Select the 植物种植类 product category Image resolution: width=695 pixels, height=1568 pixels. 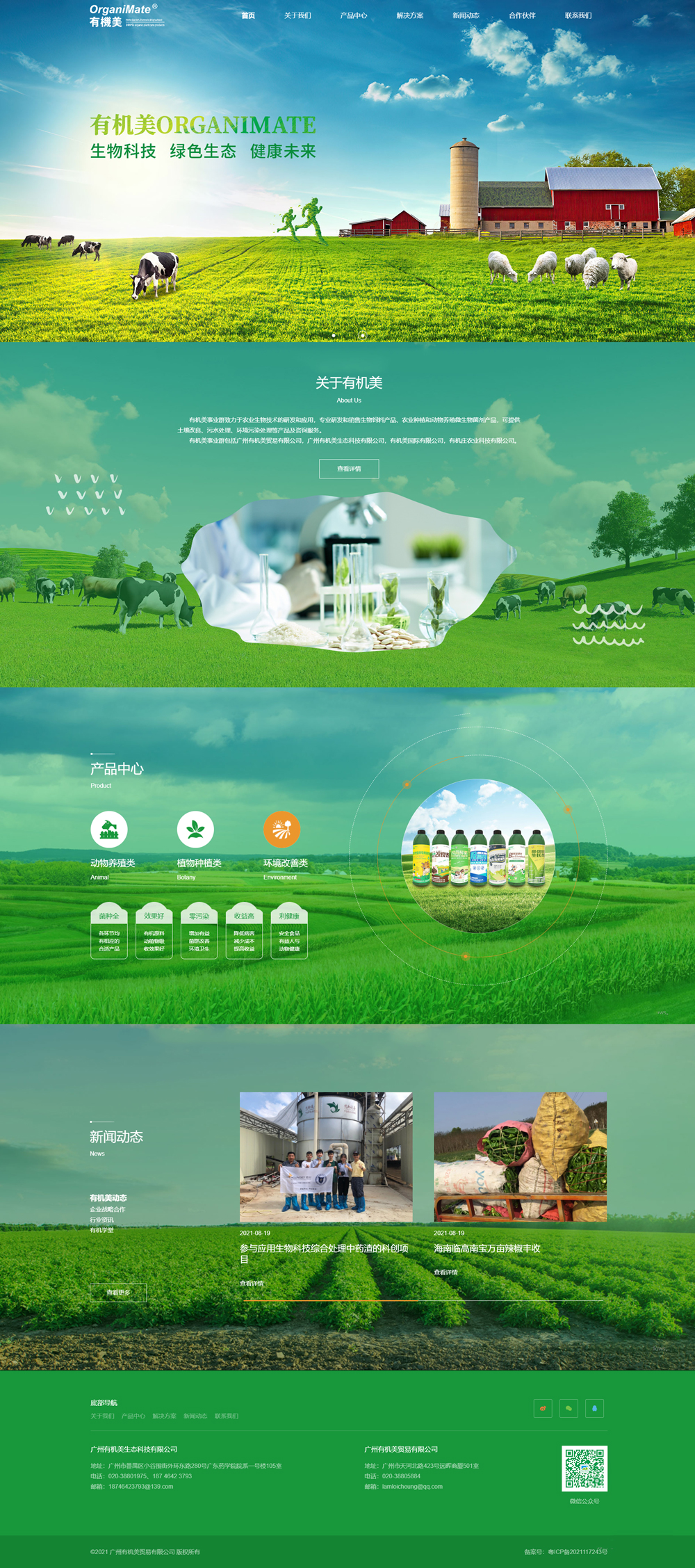(195, 830)
